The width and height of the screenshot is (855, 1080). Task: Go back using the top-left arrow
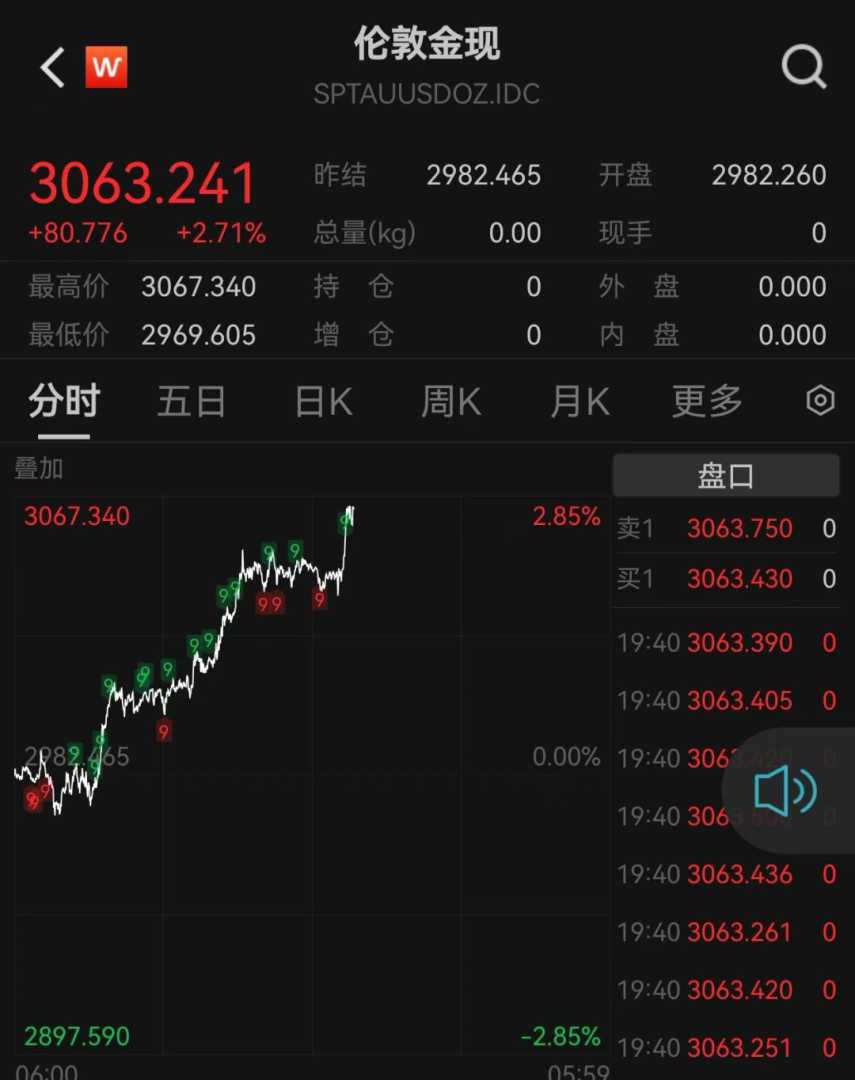(52, 68)
